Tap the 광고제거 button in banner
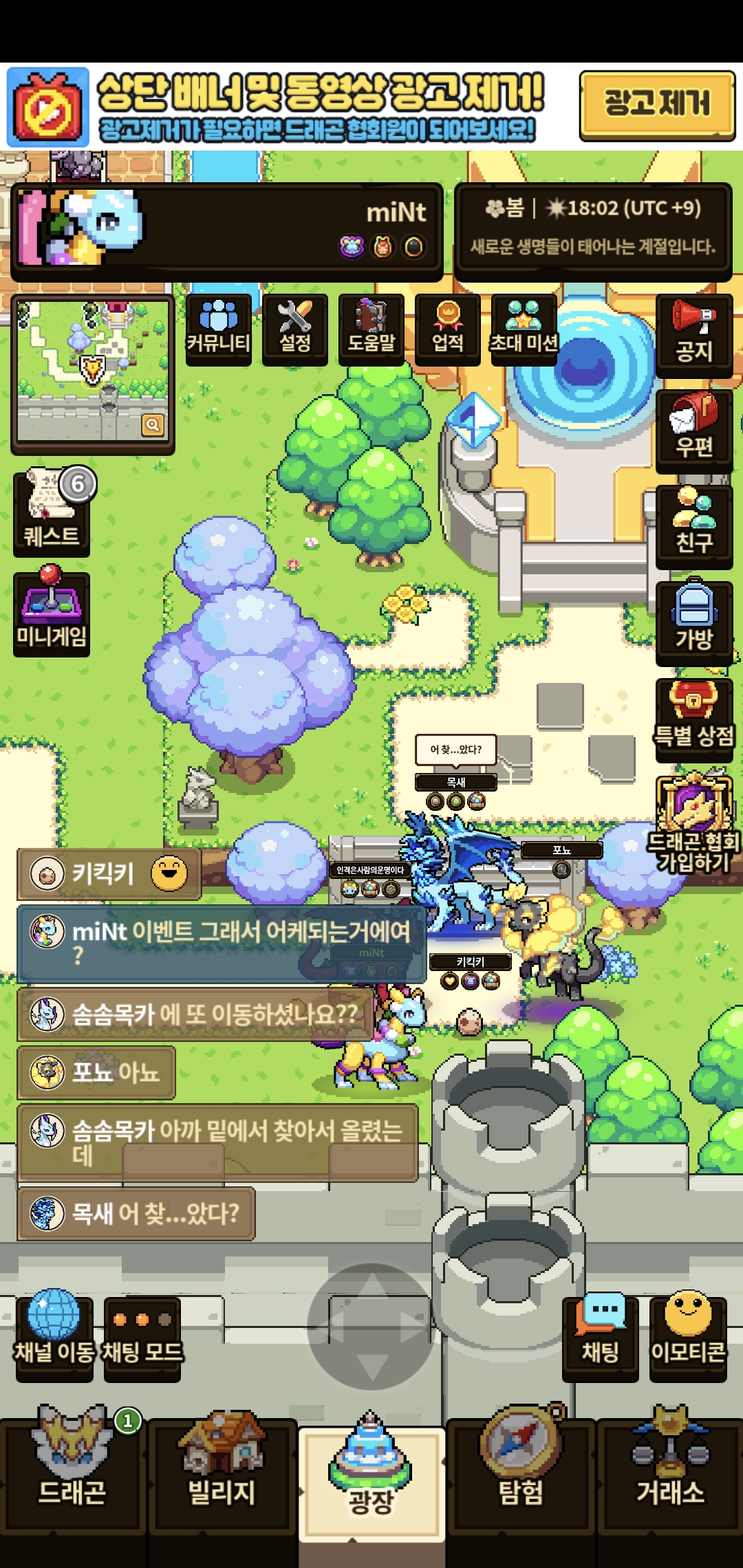 [657, 105]
